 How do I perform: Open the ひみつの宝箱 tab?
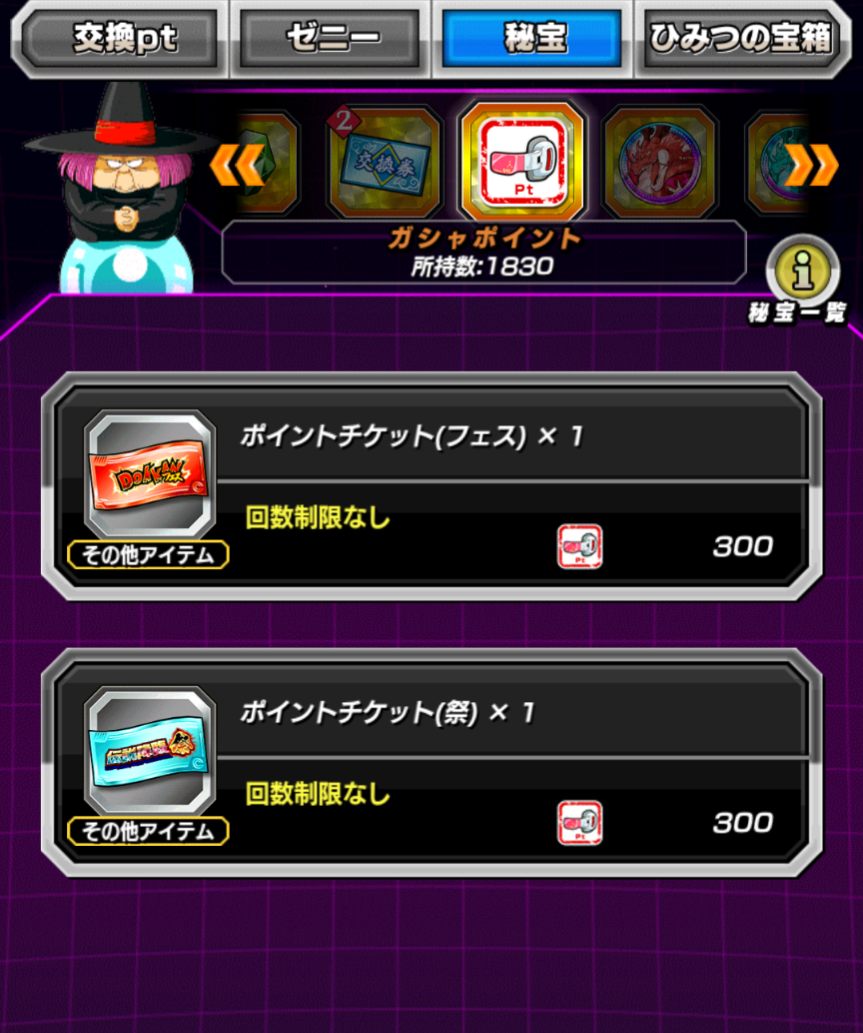740,39
